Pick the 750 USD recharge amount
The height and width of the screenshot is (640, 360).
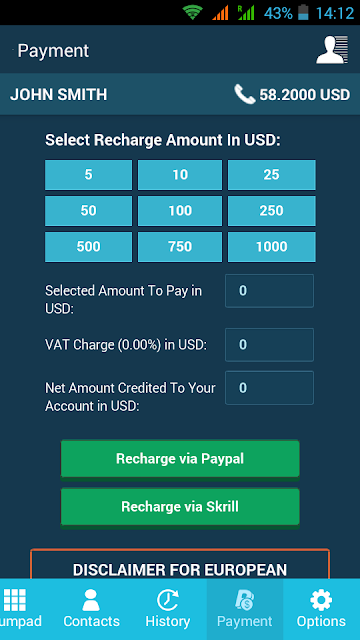(x=180, y=247)
